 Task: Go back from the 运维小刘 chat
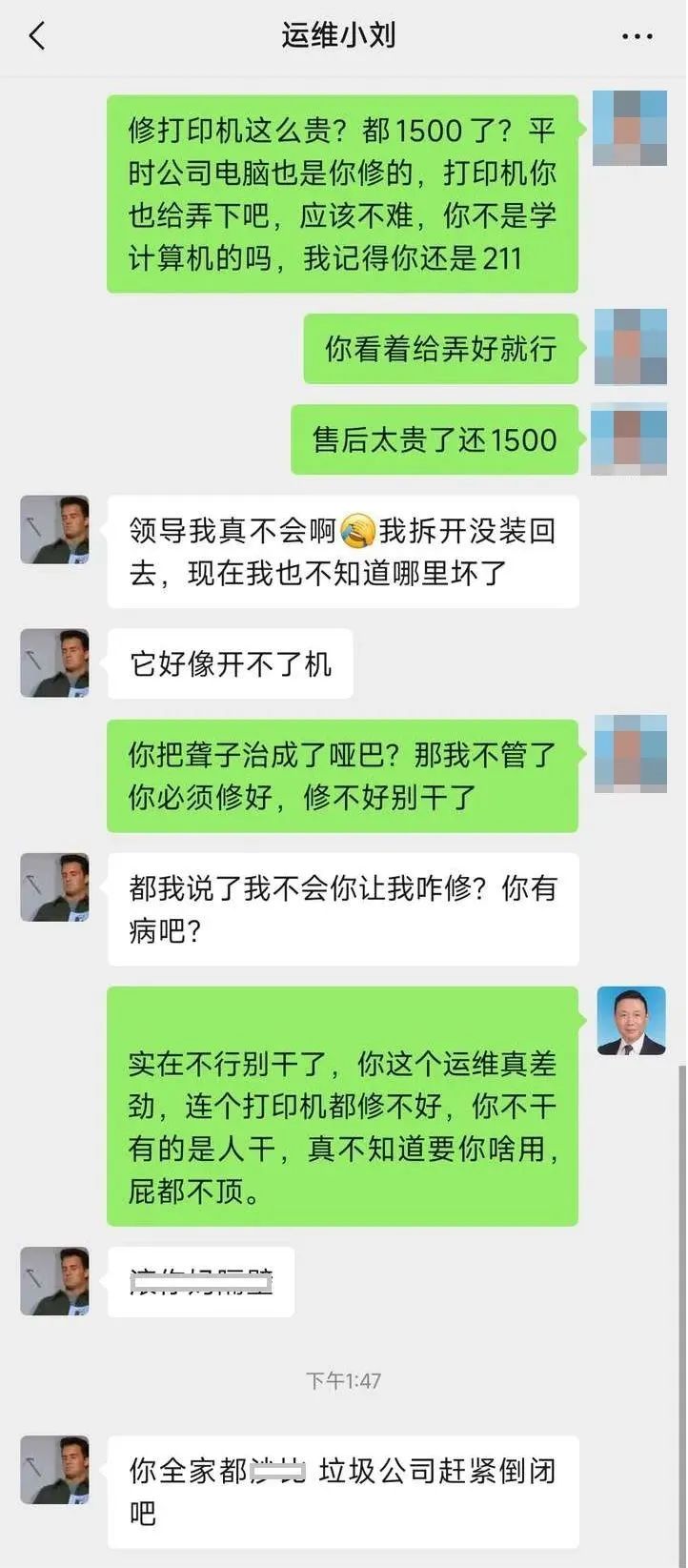tap(37, 36)
